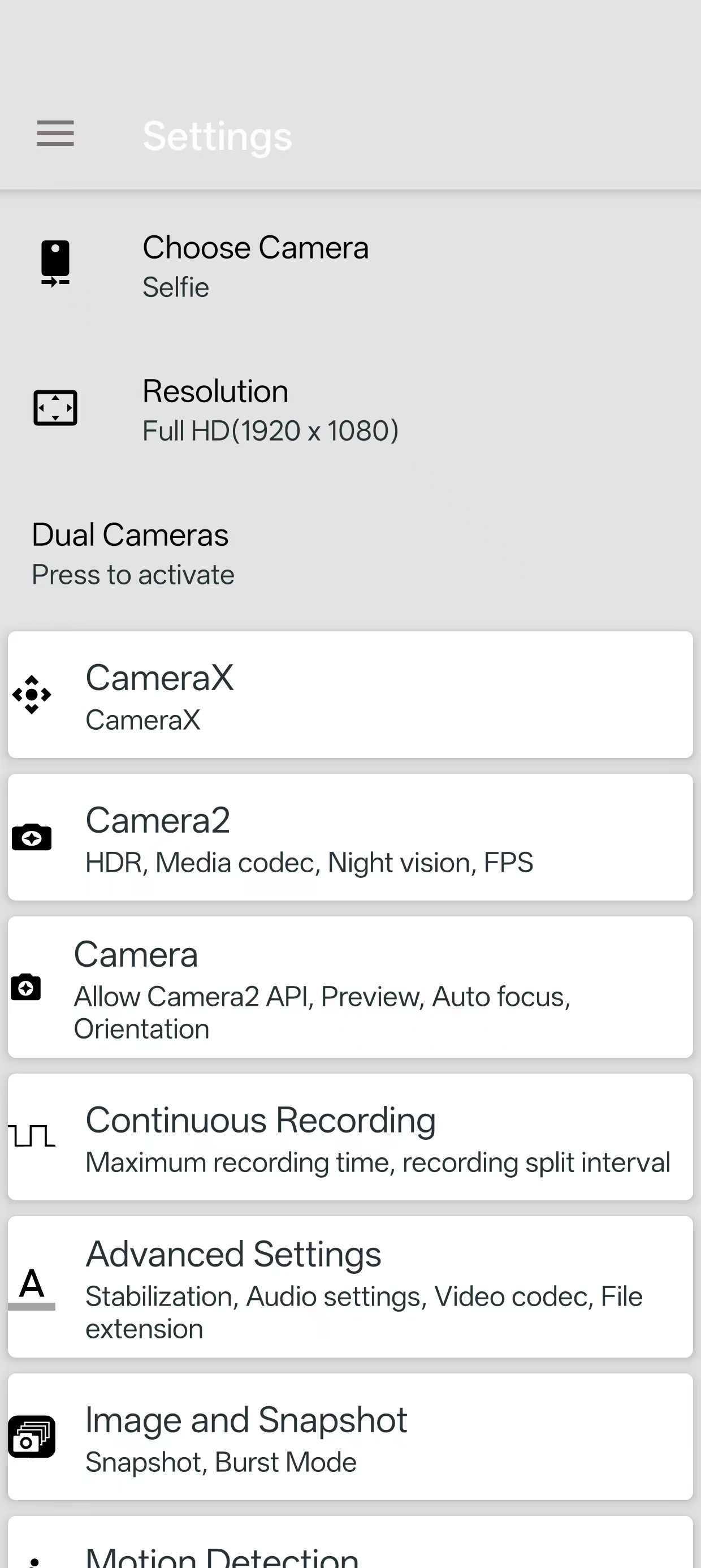Change the Resolution setting
701x1568 pixels.
pyautogui.click(x=350, y=409)
